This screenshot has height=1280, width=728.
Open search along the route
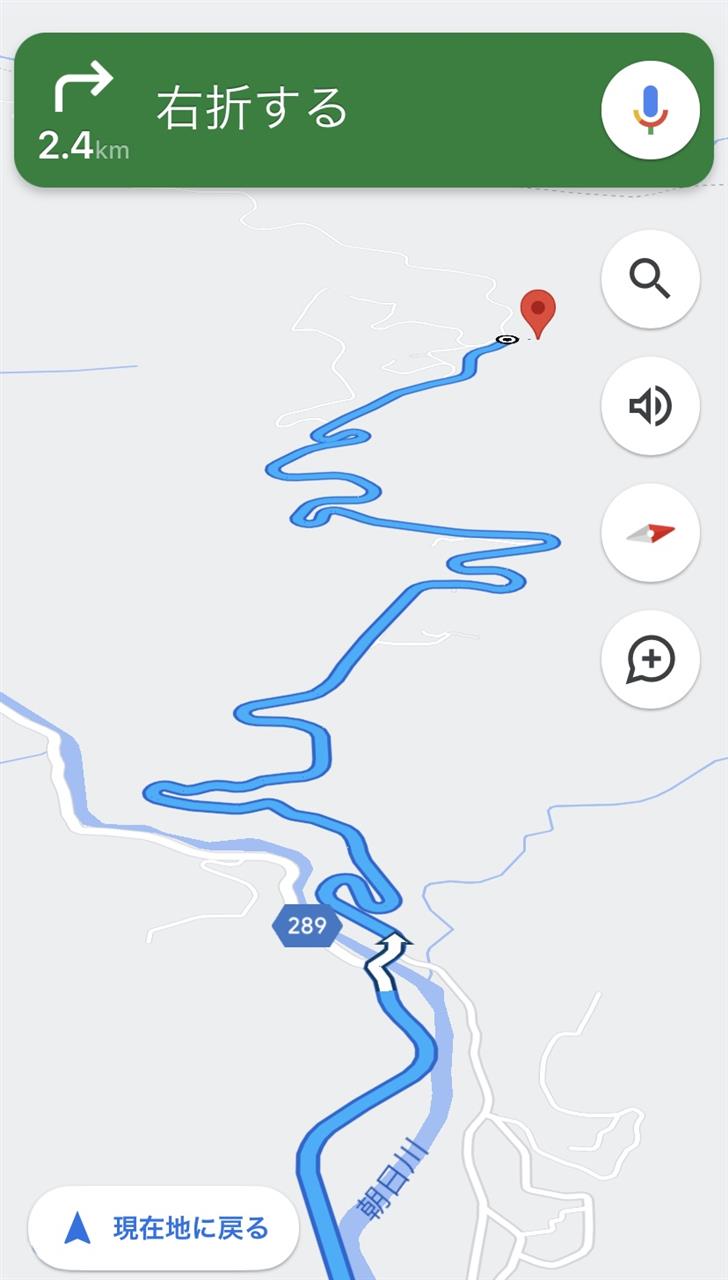pyautogui.click(x=650, y=280)
